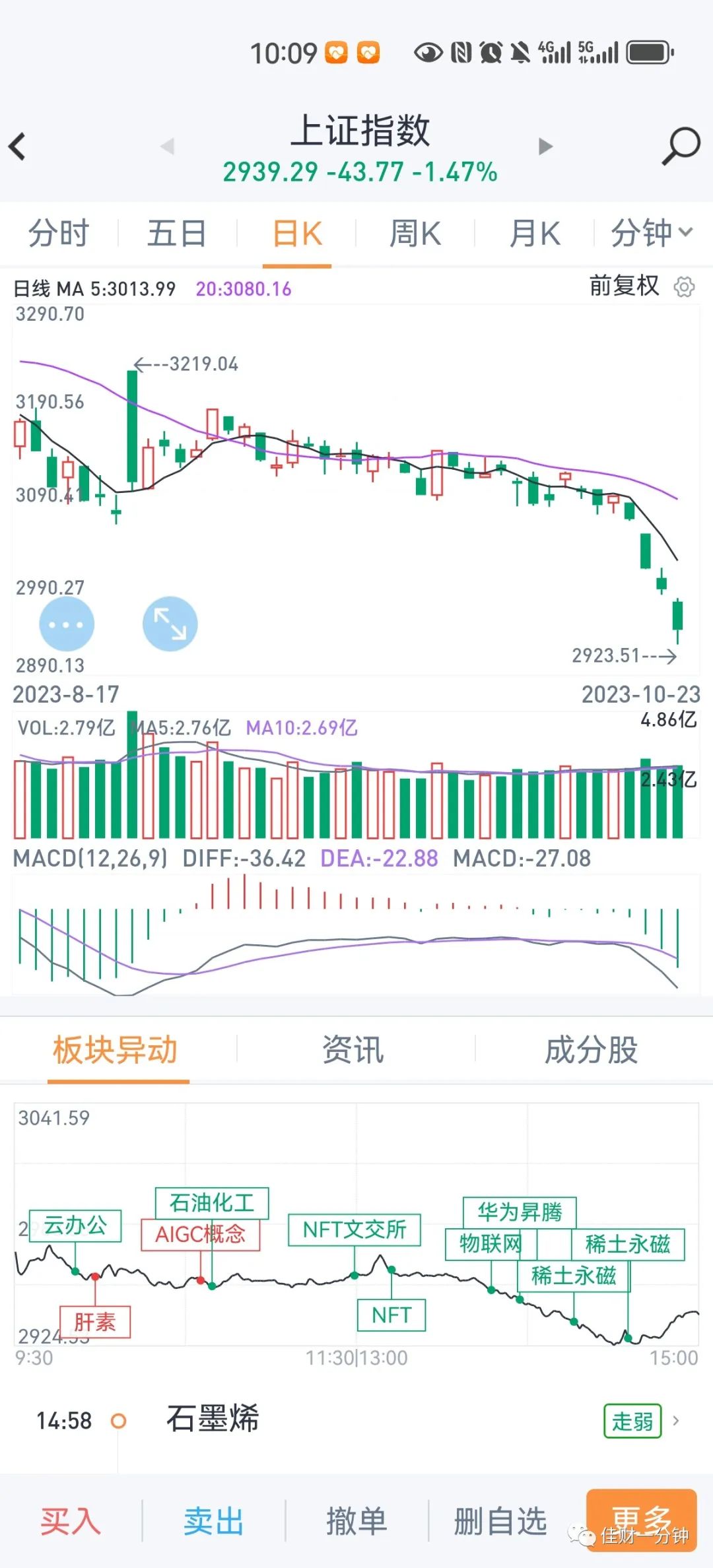The width and height of the screenshot is (713, 1568).
Task: Expand the chart to full screen
Action: (x=170, y=624)
